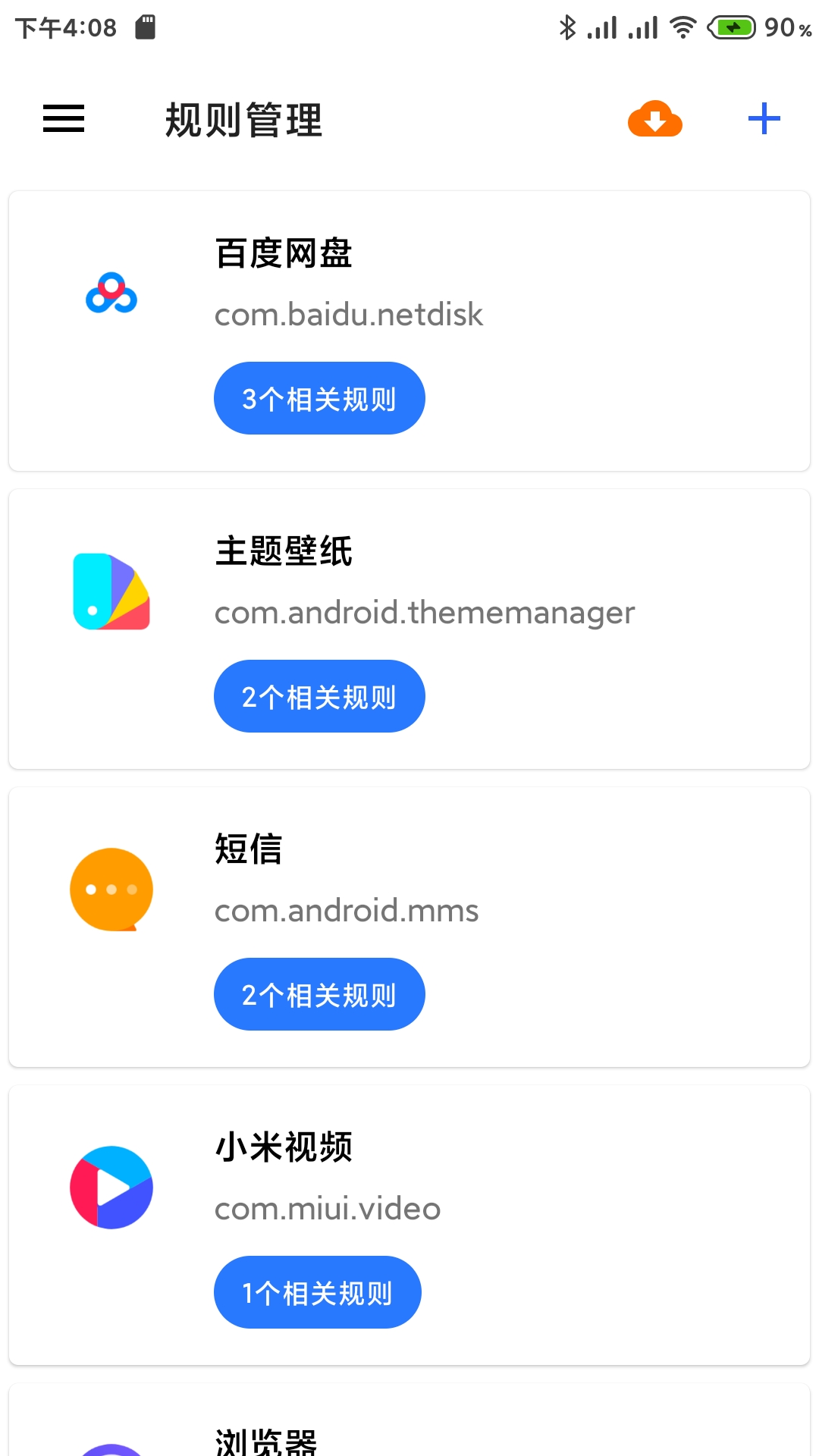View 2个相关规则 for 主题壁纸
Screen dimensions: 819x1456
(319, 696)
